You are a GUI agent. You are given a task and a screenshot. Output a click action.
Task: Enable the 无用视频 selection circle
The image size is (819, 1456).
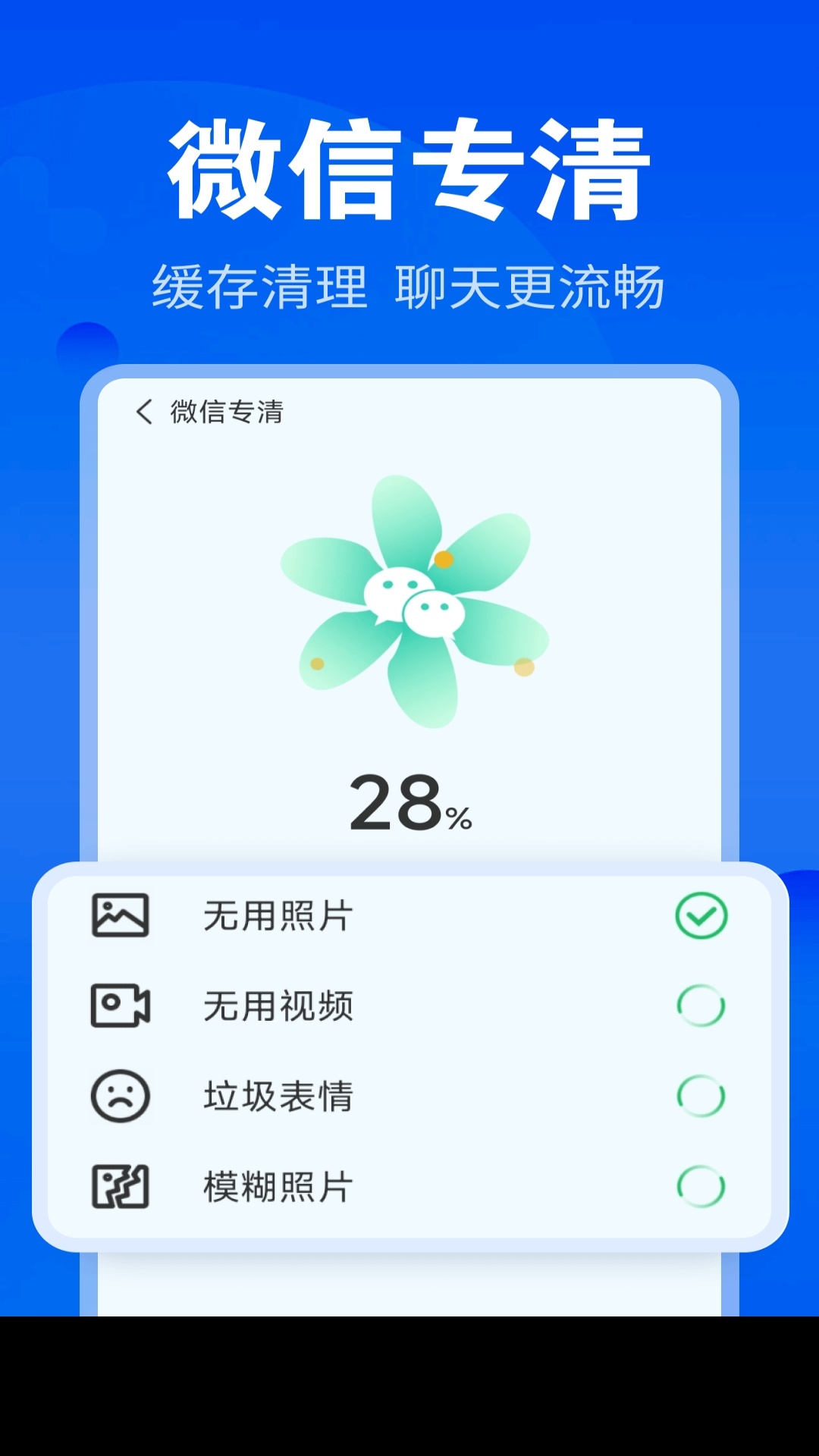click(700, 1006)
